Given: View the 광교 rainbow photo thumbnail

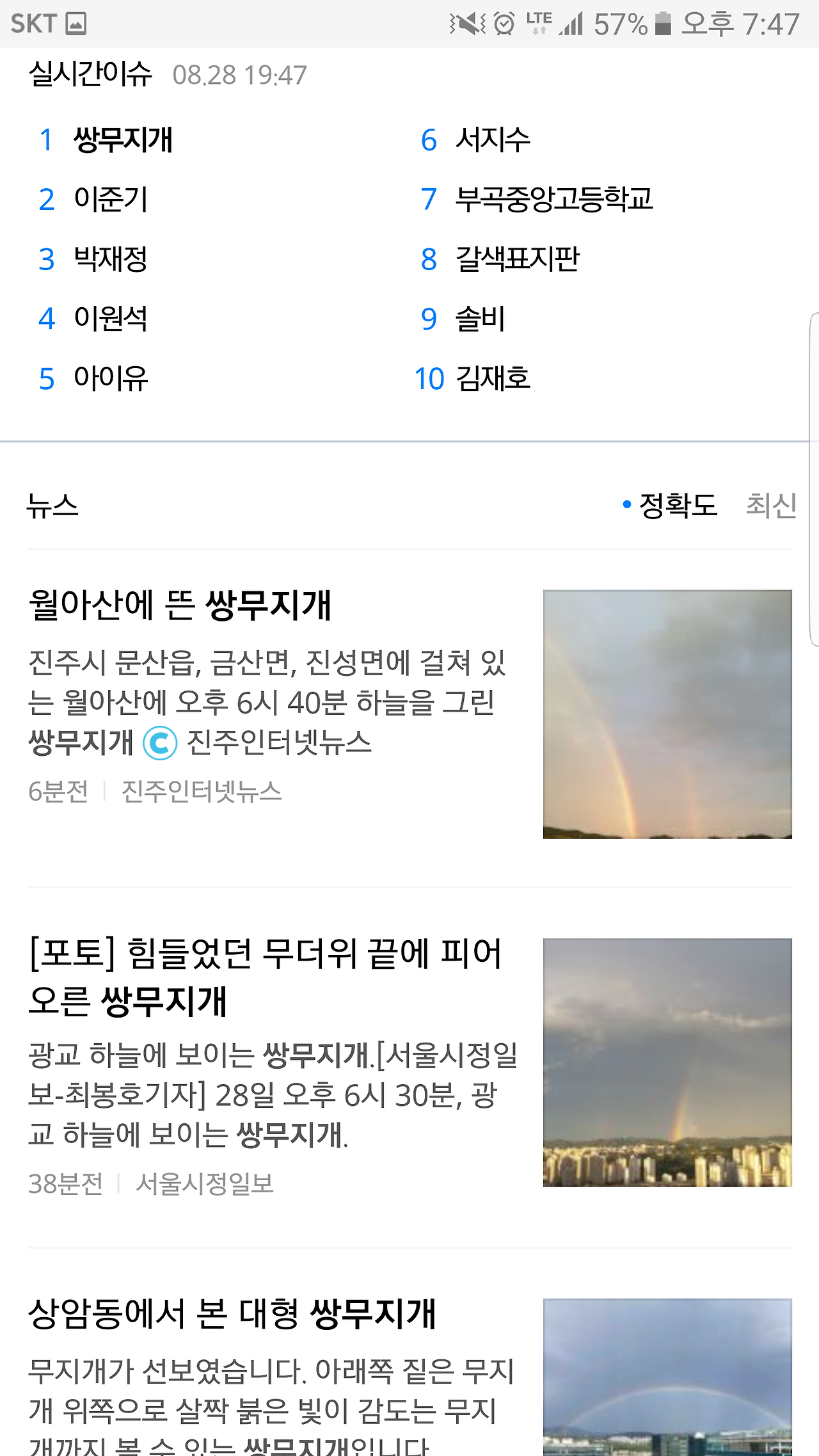Looking at the screenshot, I should 667,1062.
